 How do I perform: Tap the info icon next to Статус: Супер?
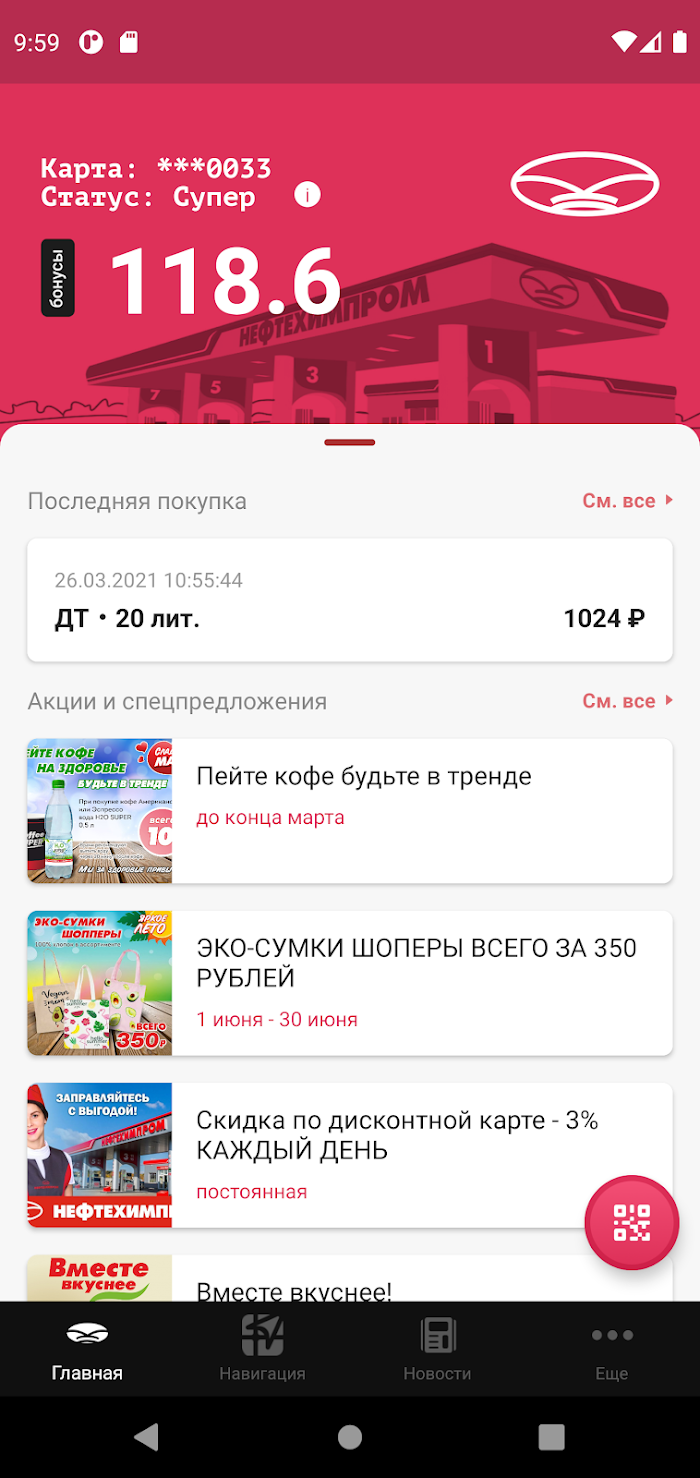pyautogui.click(x=307, y=195)
